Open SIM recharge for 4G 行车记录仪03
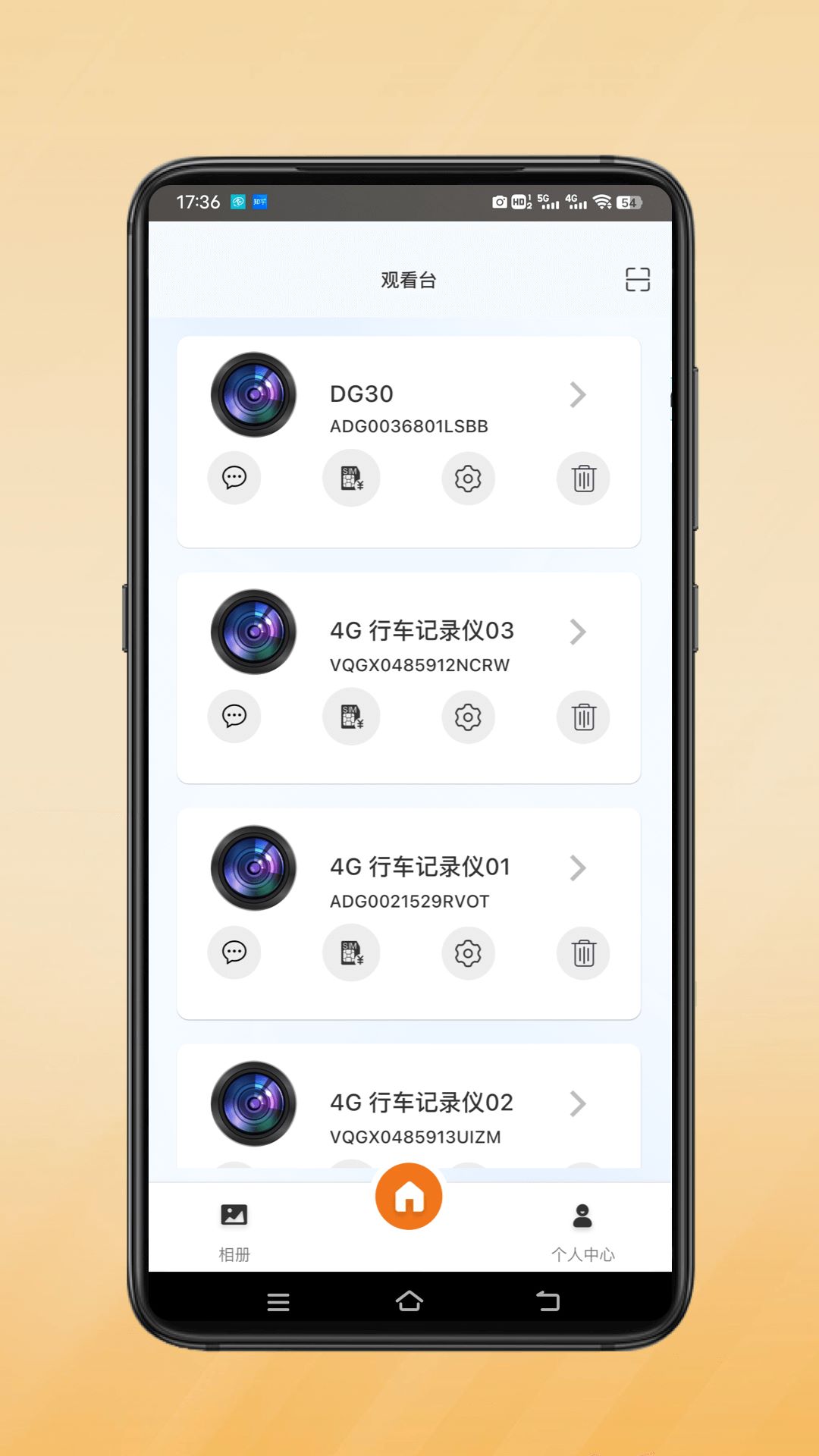This screenshot has height=1456, width=819. 351,716
